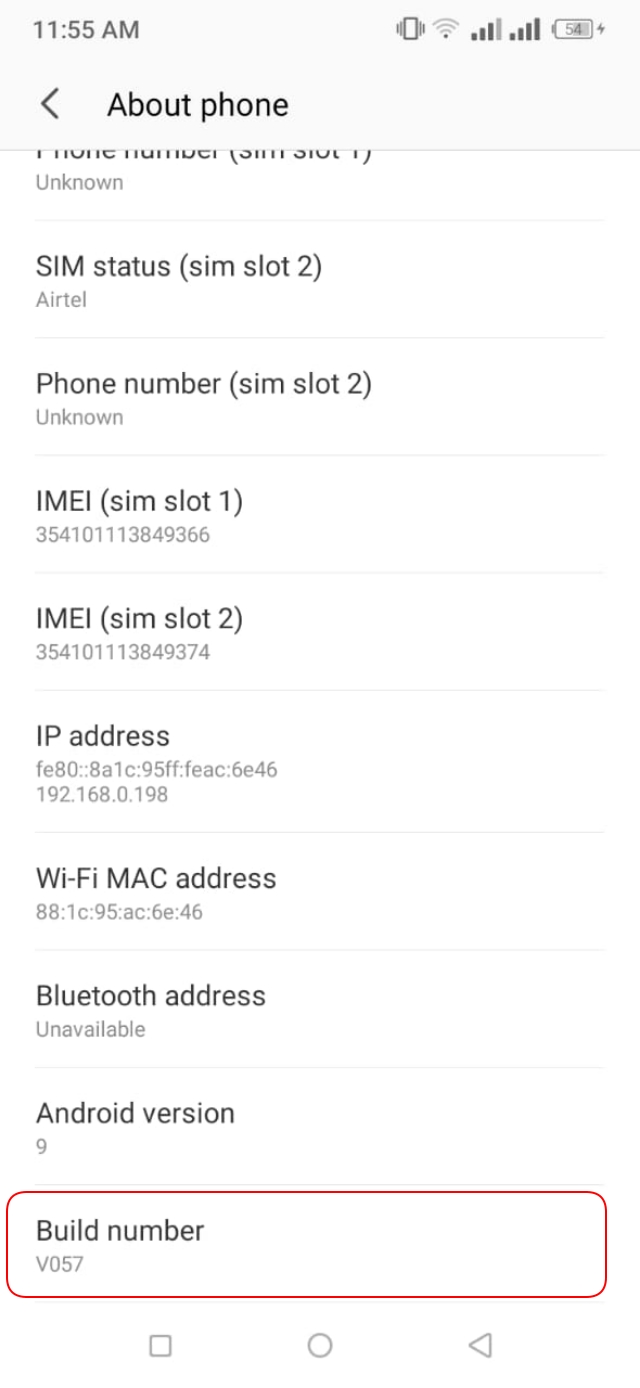Open Android version details
This screenshot has height=1388, width=640.
[320, 1127]
